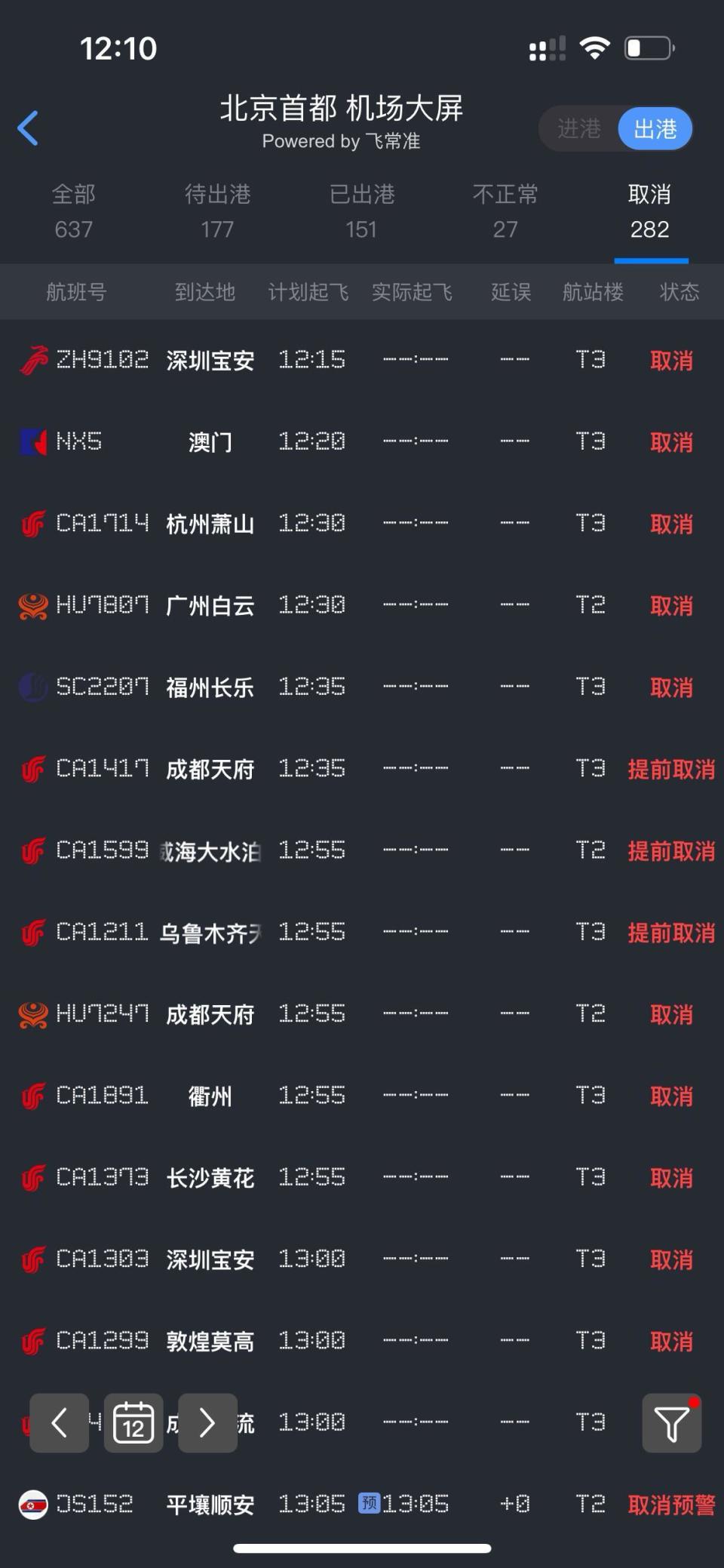Viewport: 724px width, 1568px height.
Task: Tap the 提前取消 status of flight CA1417
Action: click(x=671, y=769)
